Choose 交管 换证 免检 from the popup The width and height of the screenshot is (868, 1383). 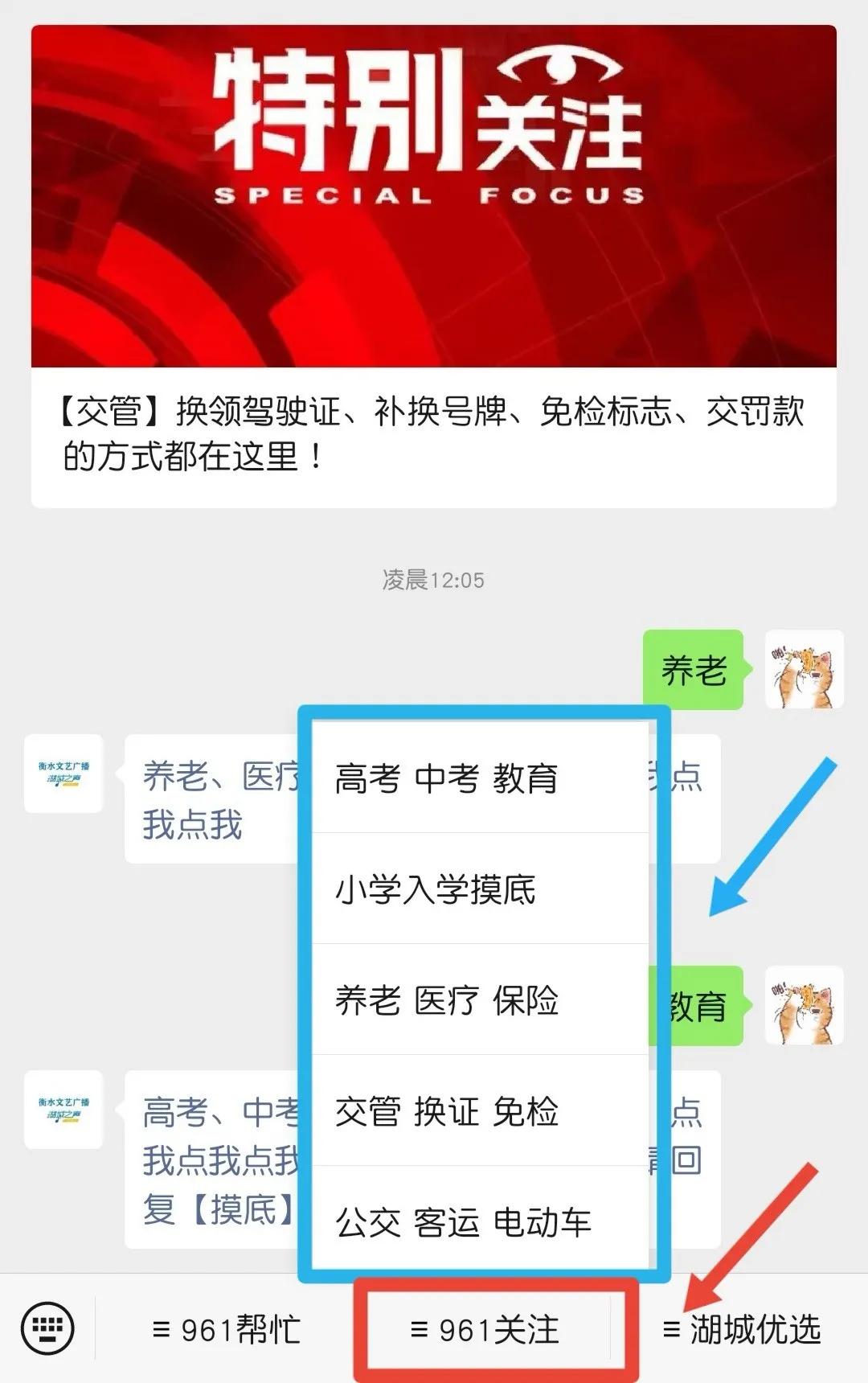(x=448, y=1114)
